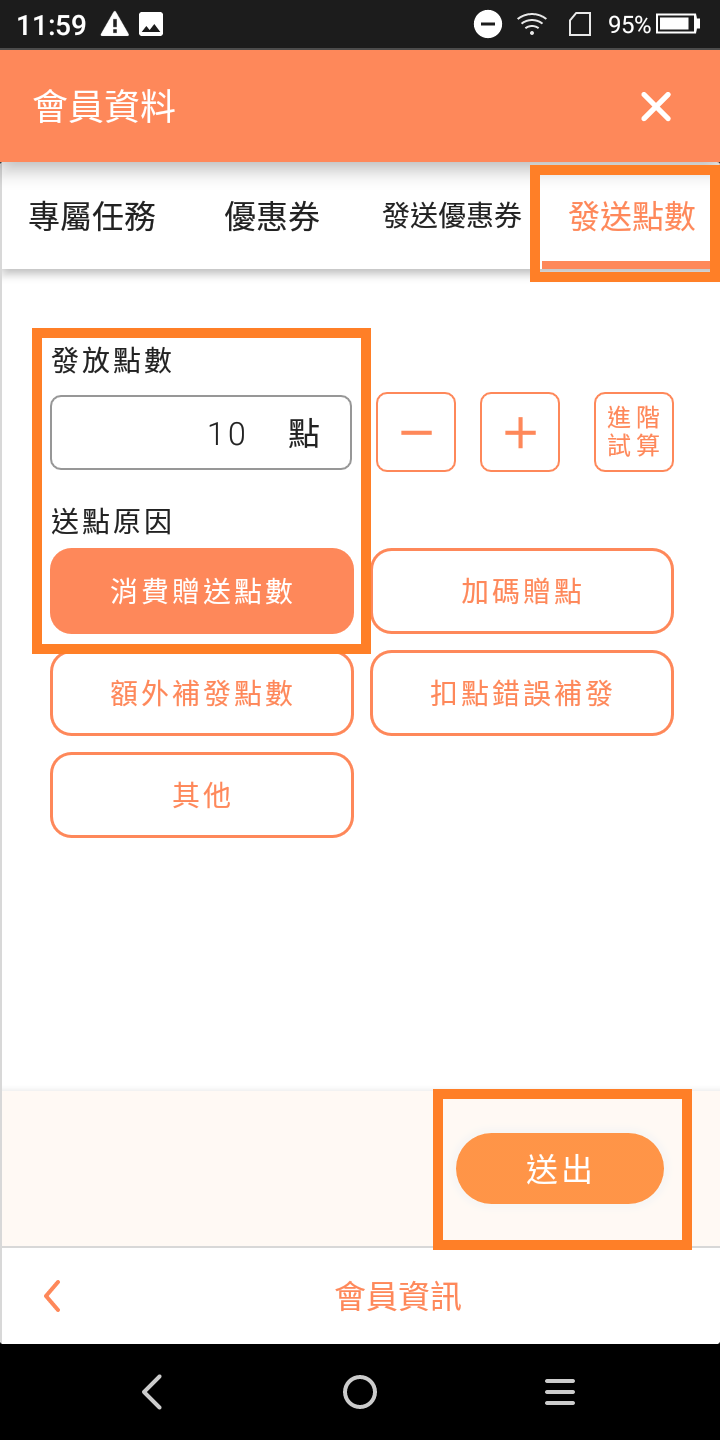Viewport: 720px width, 1440px height.
Task: Switch to the 專屬任務 tab
Action: point(92,216)
